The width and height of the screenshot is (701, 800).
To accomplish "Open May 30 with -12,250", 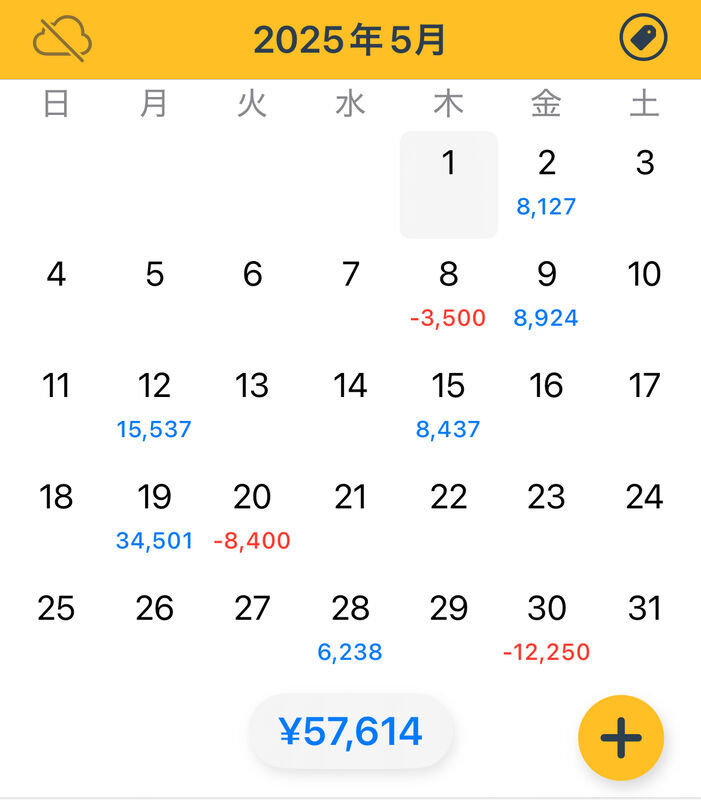I will 546,628.
